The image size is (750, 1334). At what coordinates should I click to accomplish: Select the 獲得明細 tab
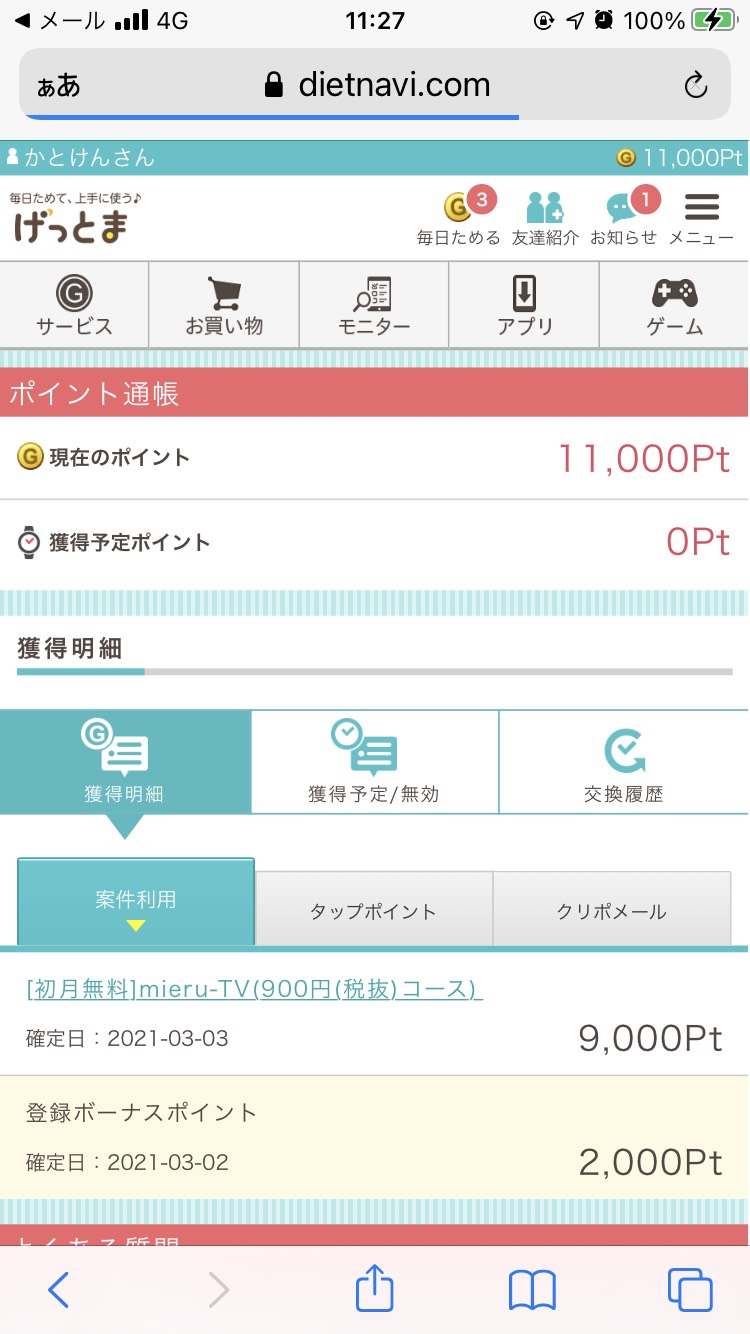pos(125,762)
